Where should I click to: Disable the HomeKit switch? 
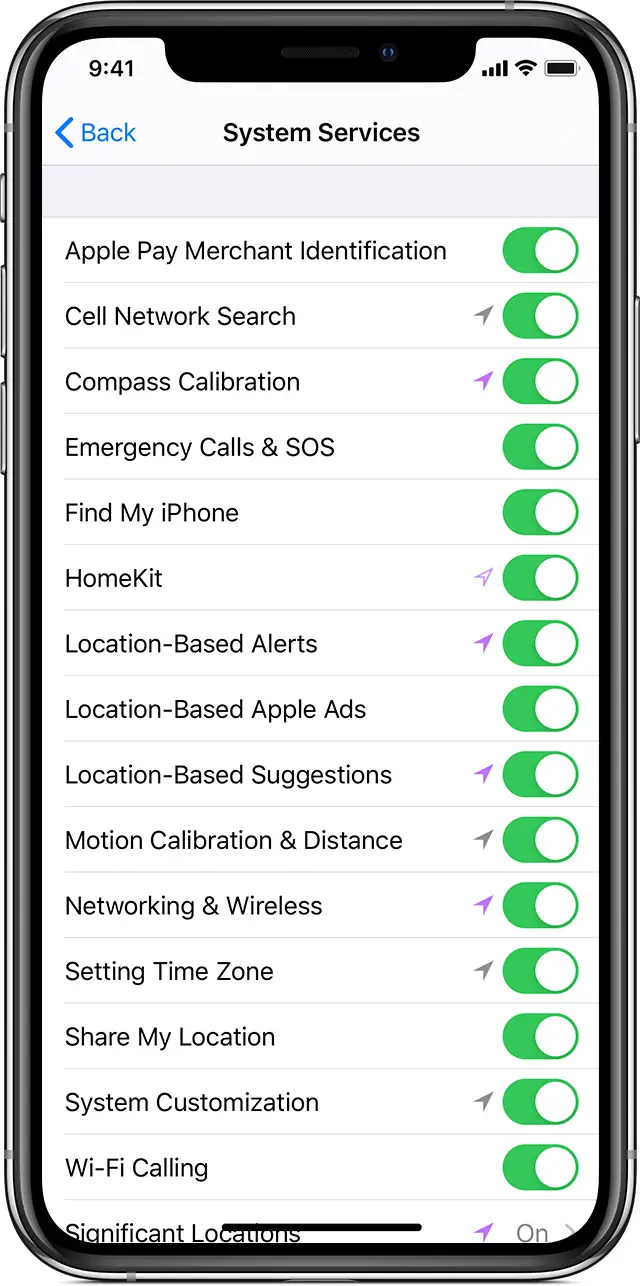pos(540,578)
